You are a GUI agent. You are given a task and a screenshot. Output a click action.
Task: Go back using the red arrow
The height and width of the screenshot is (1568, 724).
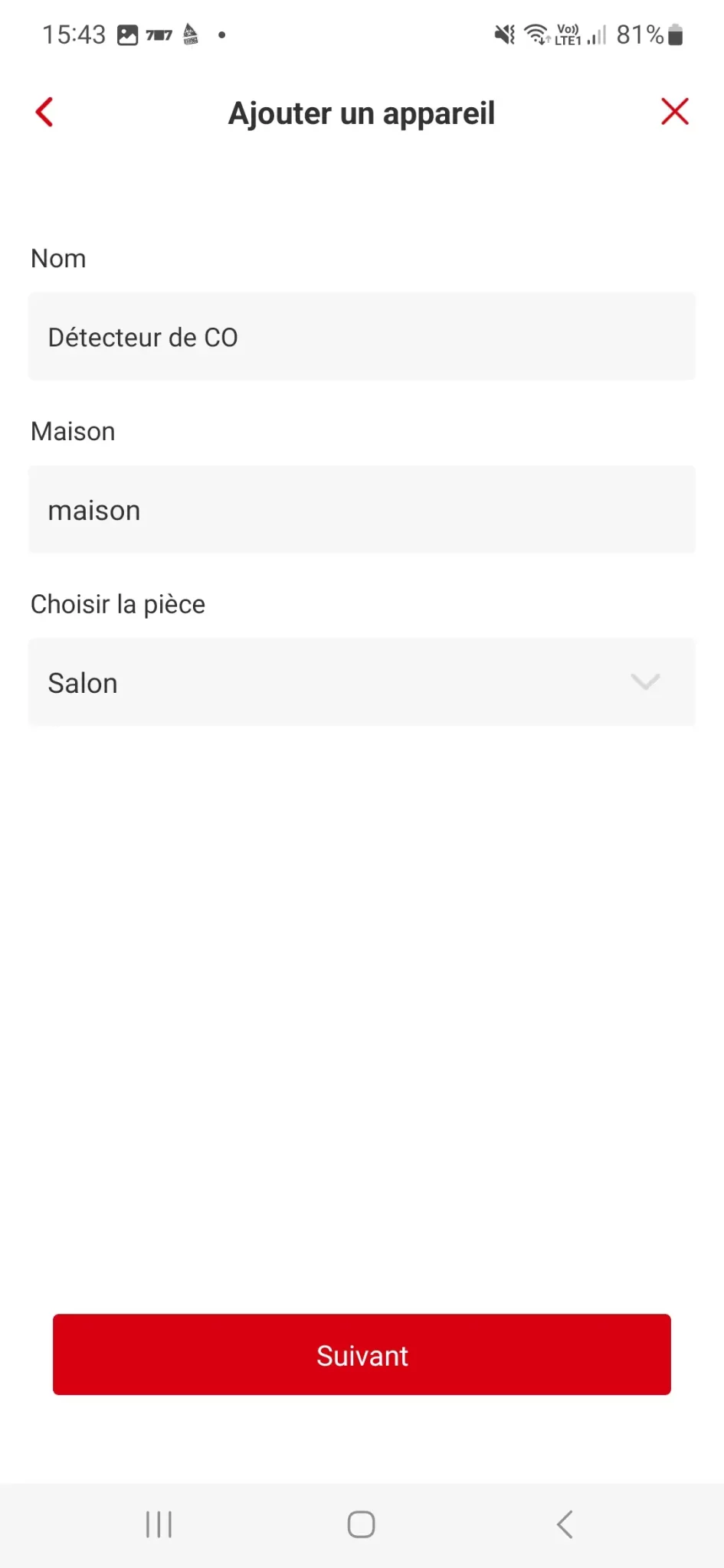(44, 112)
